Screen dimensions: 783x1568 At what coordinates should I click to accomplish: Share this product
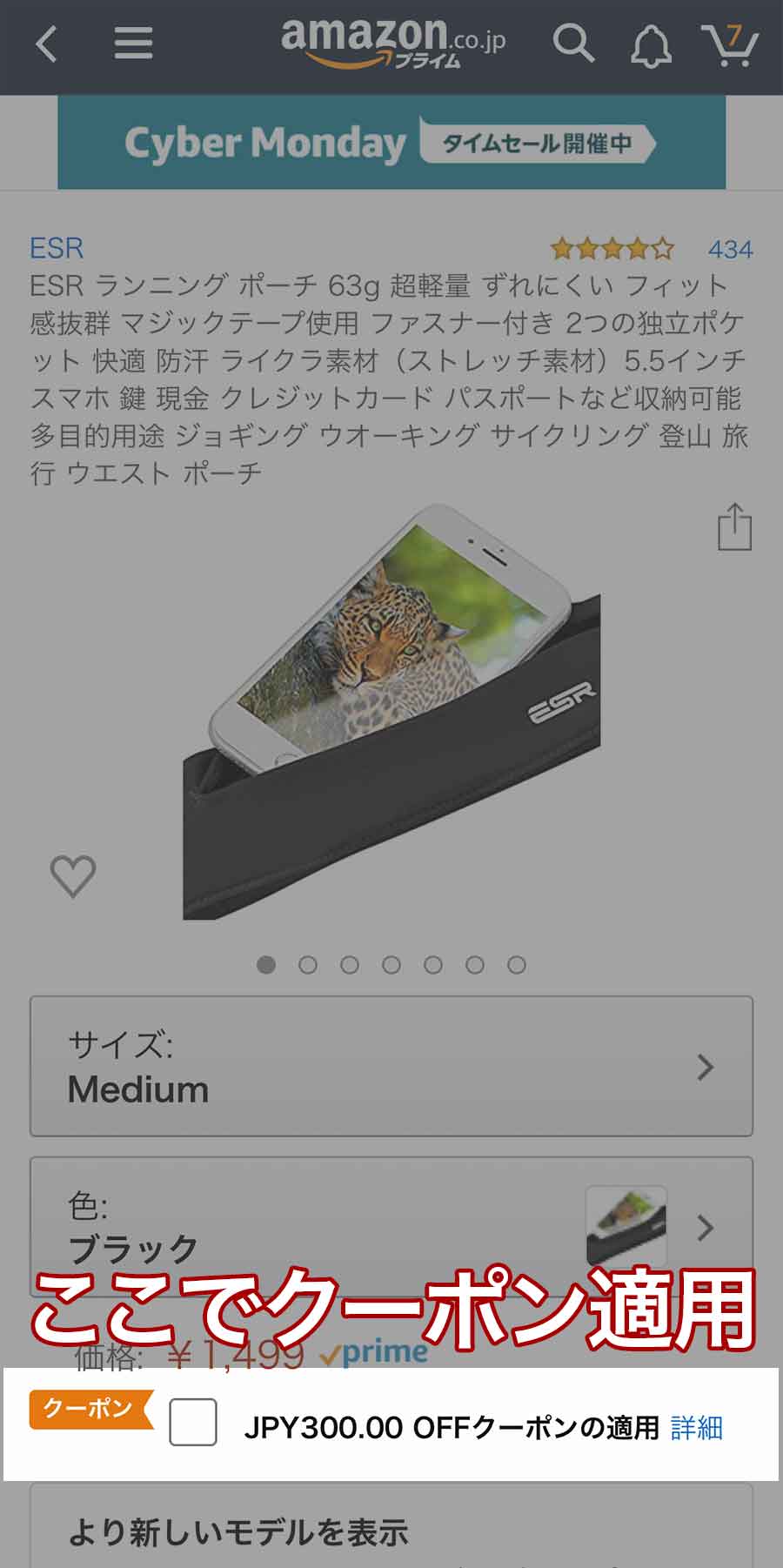point(734,527)
